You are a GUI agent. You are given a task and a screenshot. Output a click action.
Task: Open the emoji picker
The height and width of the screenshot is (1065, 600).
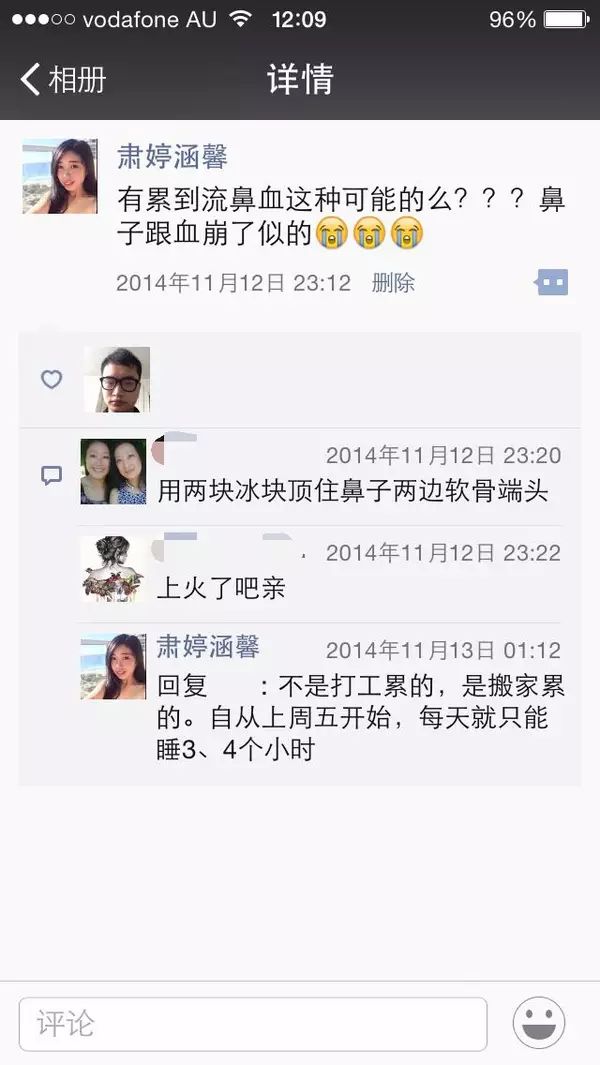coord(539,1023)
